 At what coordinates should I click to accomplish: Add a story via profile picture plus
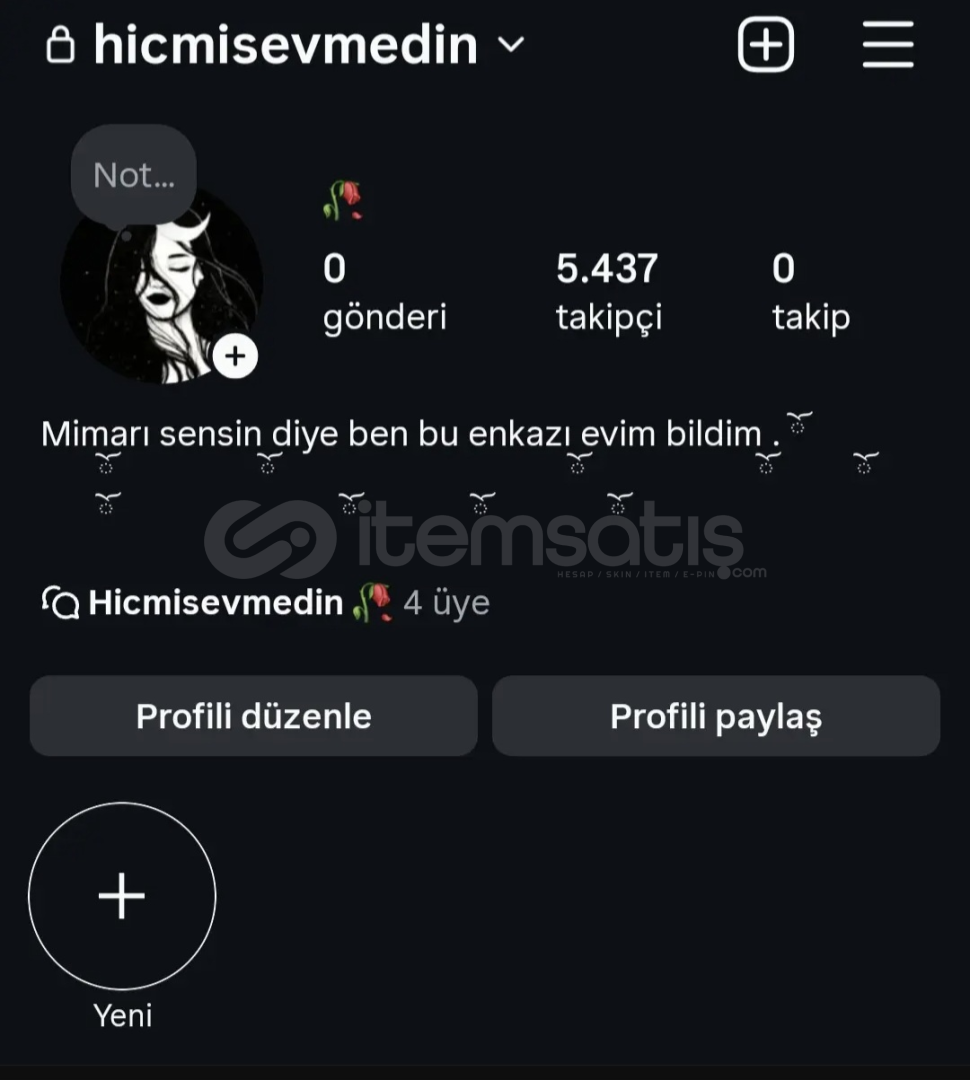tap(235, 356)
